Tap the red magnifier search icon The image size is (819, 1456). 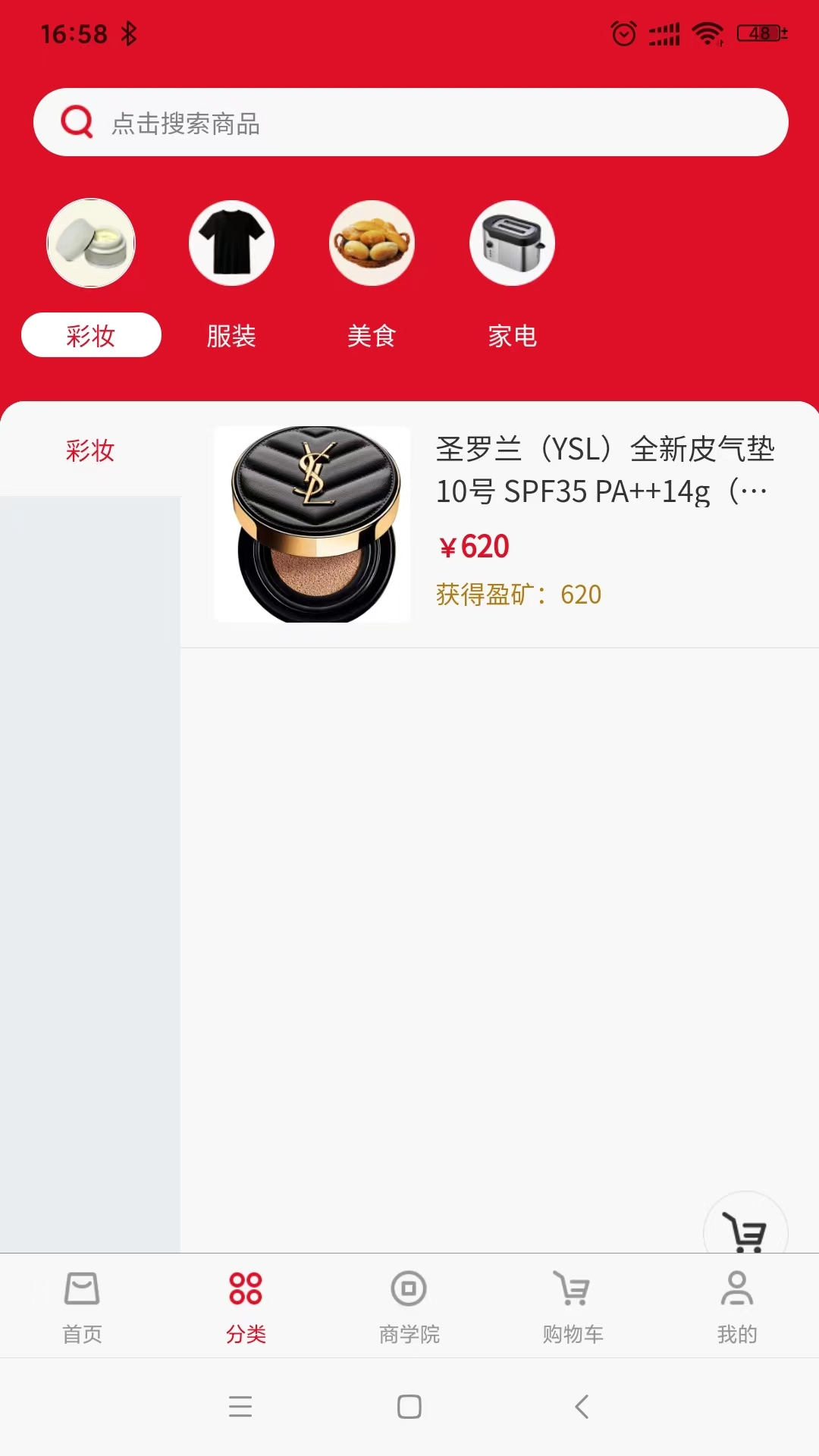point(74,121)
